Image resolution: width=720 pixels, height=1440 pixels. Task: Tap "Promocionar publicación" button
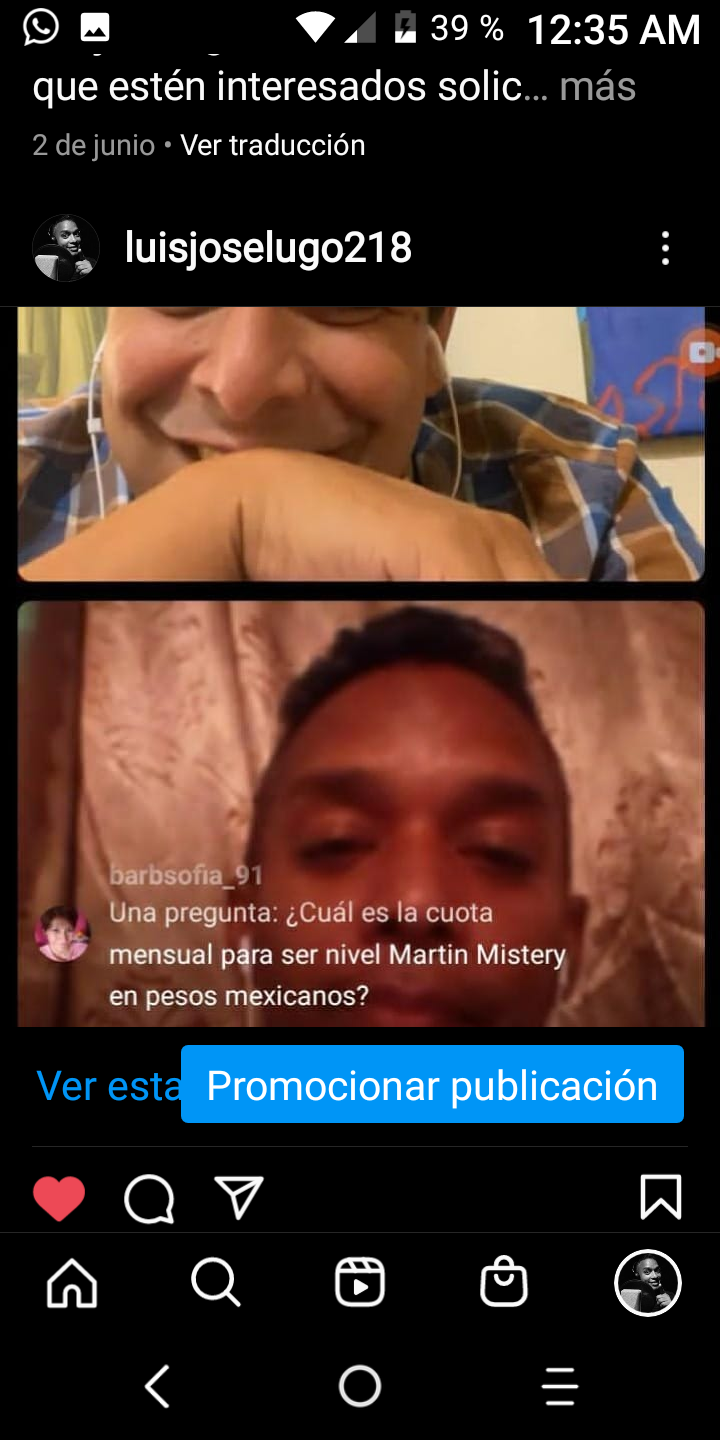coord(432,1085)
